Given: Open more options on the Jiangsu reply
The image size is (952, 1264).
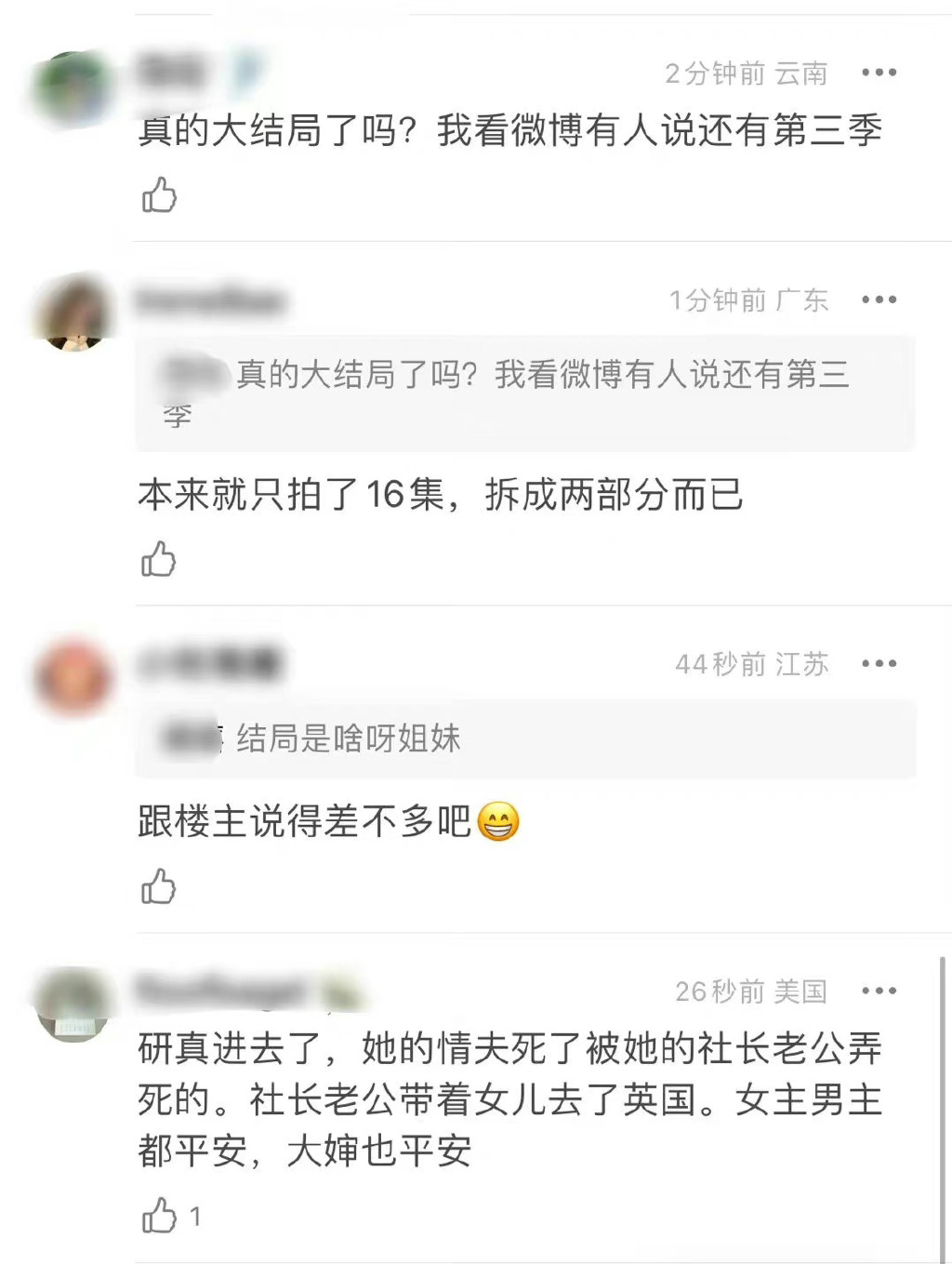Looking at the screenshot, I should pyautogui.click(x=879, y=663).
